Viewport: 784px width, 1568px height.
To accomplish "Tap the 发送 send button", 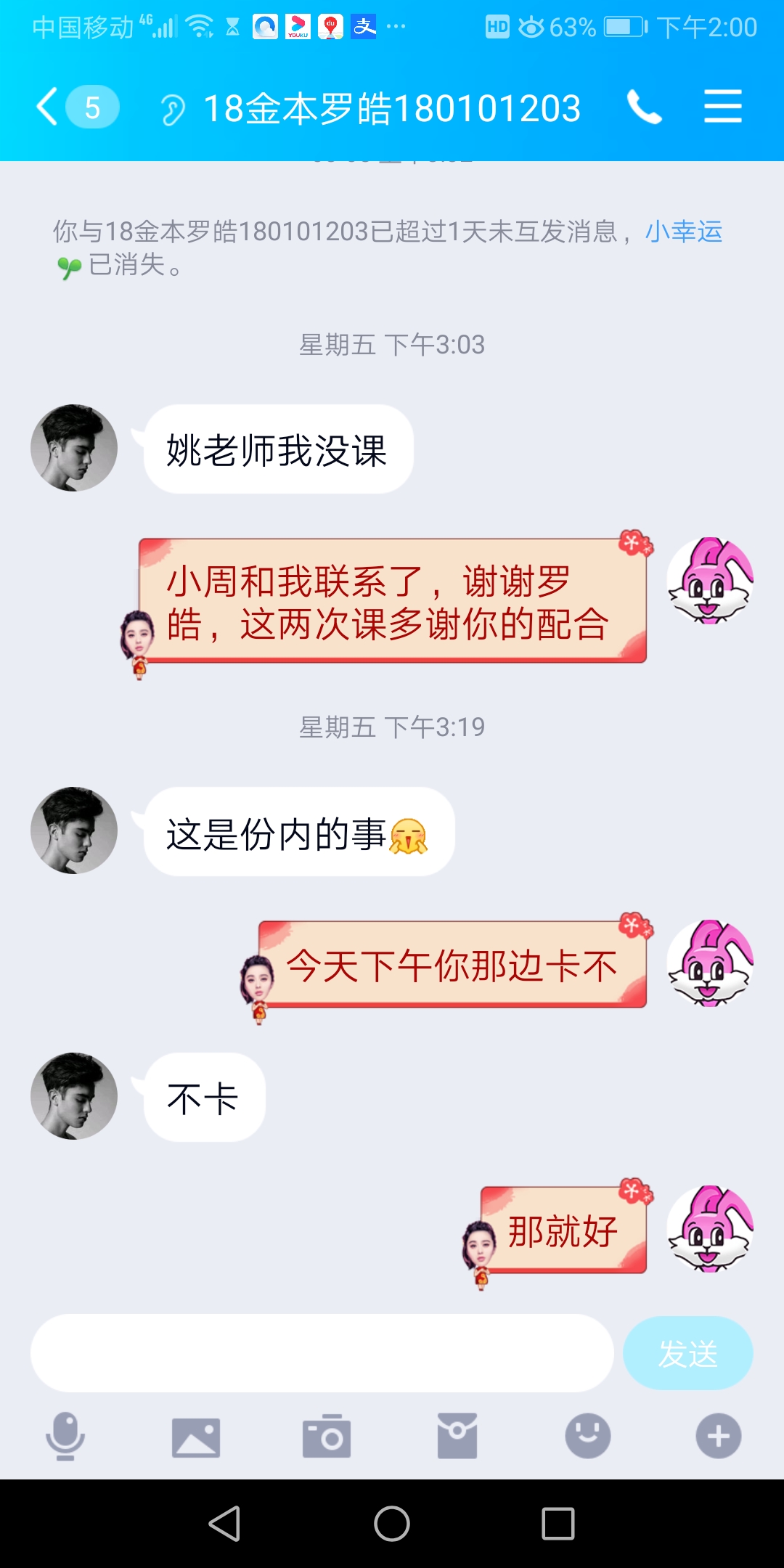I will point(687,1353).
